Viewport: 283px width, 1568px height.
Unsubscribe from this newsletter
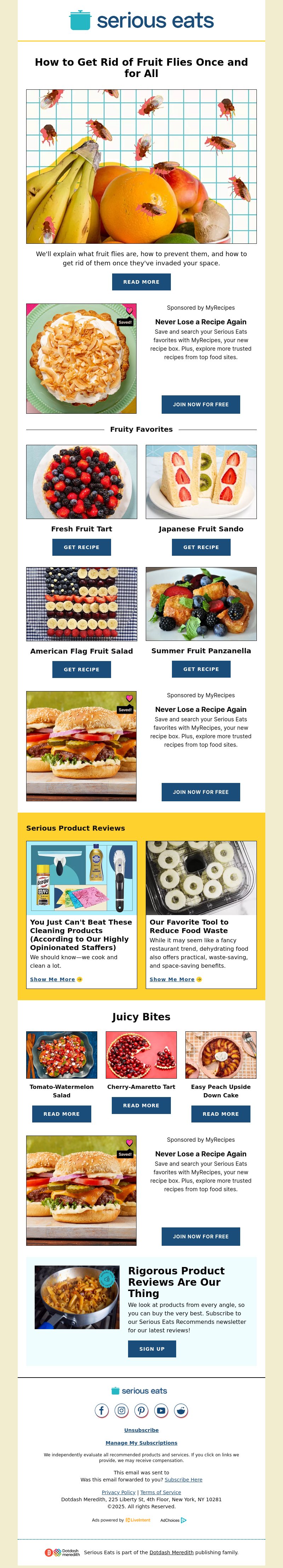pyautogui.click(x=141, y=1430)
